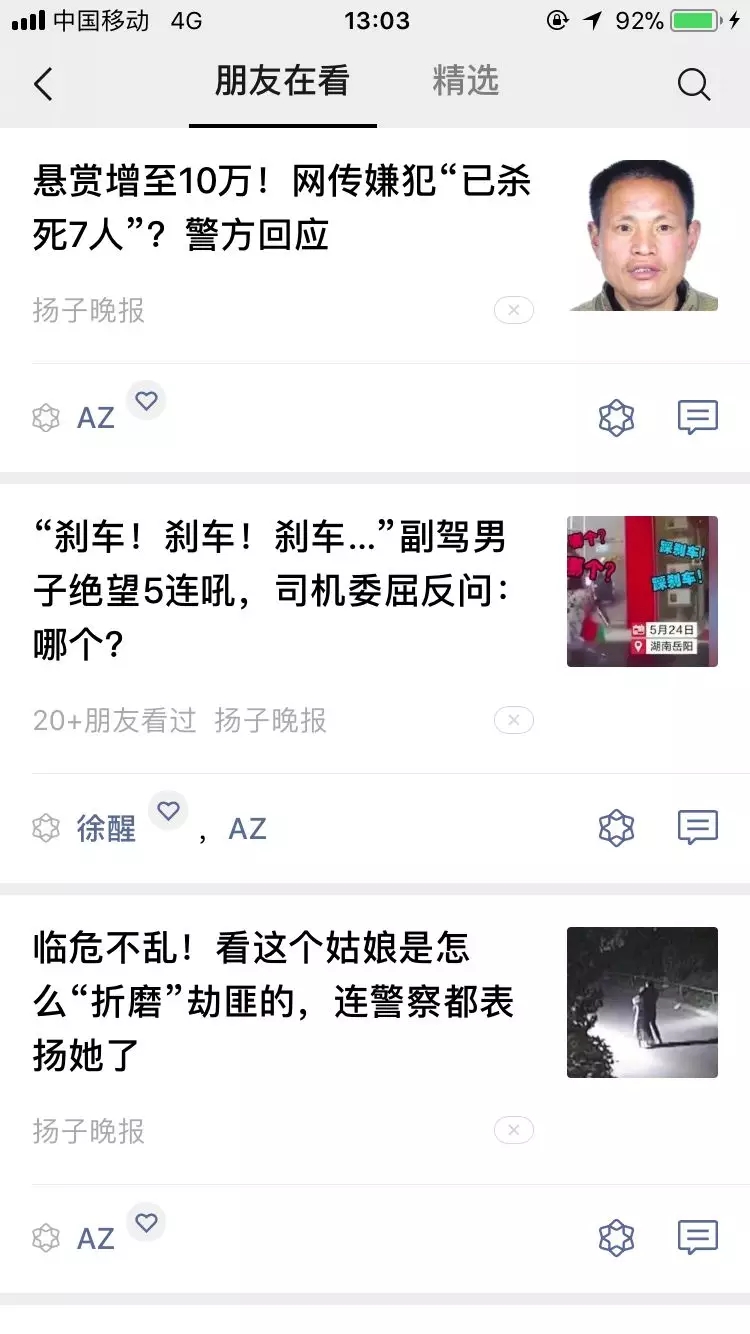Go back with the left arrow
The width and height of the screenshot is (750, 1334).
point(42,84)
